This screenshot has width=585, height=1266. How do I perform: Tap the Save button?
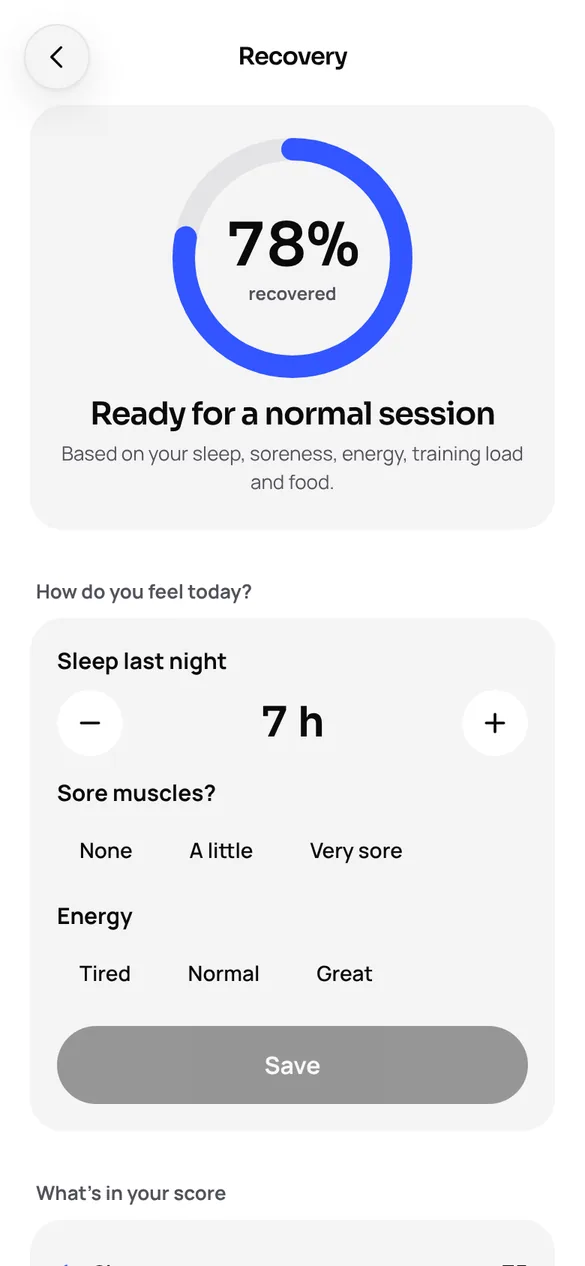(x=292, y=1065)
